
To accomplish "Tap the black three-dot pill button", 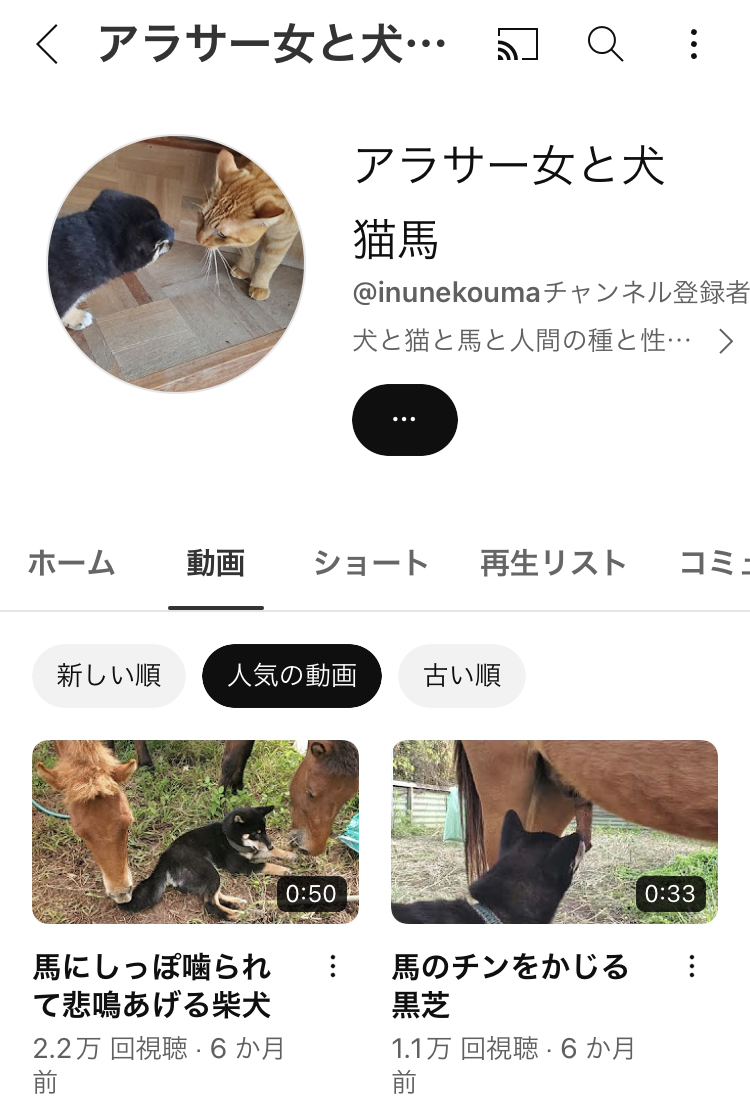I will point(404,419).
